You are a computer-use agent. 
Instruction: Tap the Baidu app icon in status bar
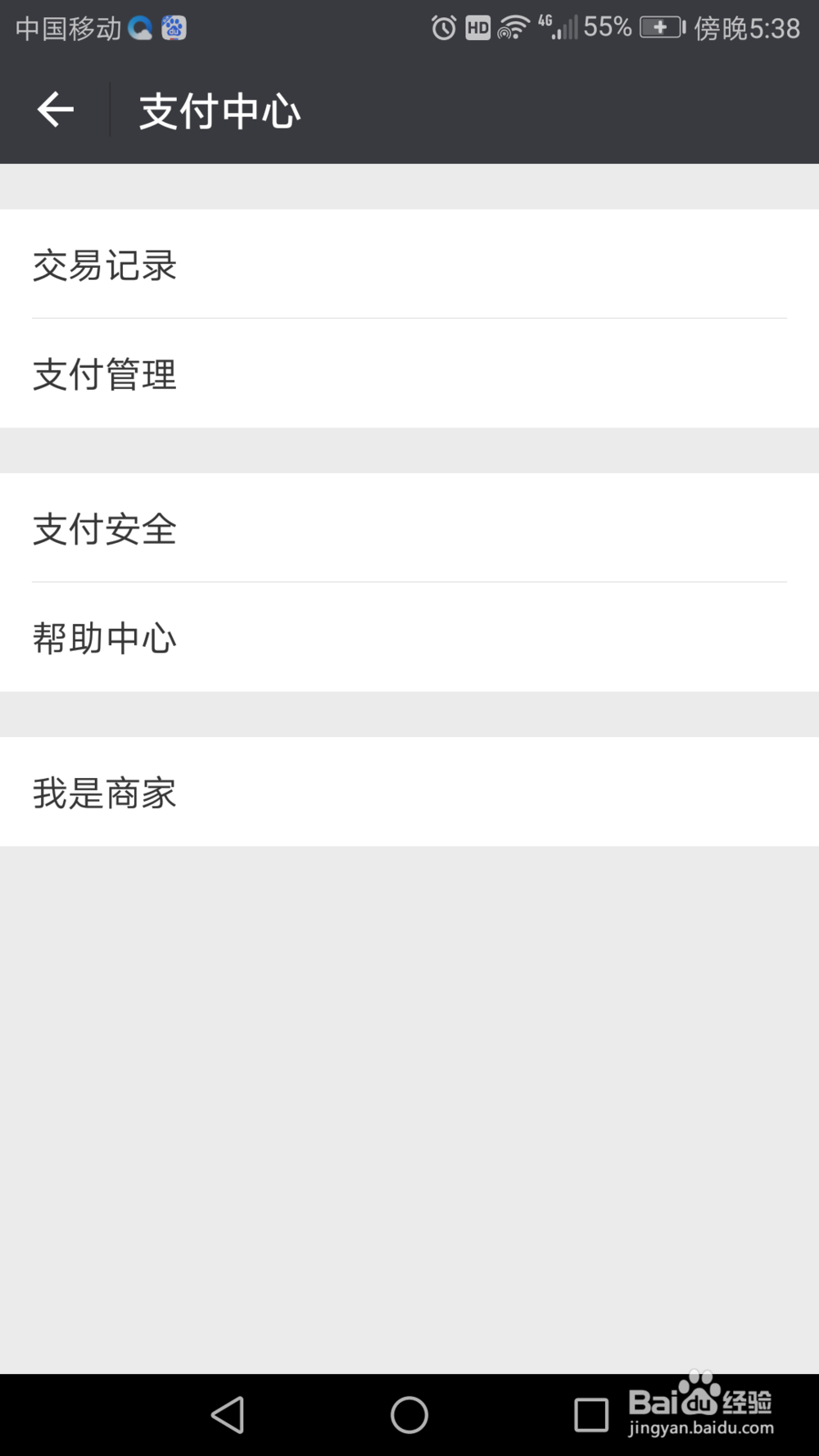(173, 27)
